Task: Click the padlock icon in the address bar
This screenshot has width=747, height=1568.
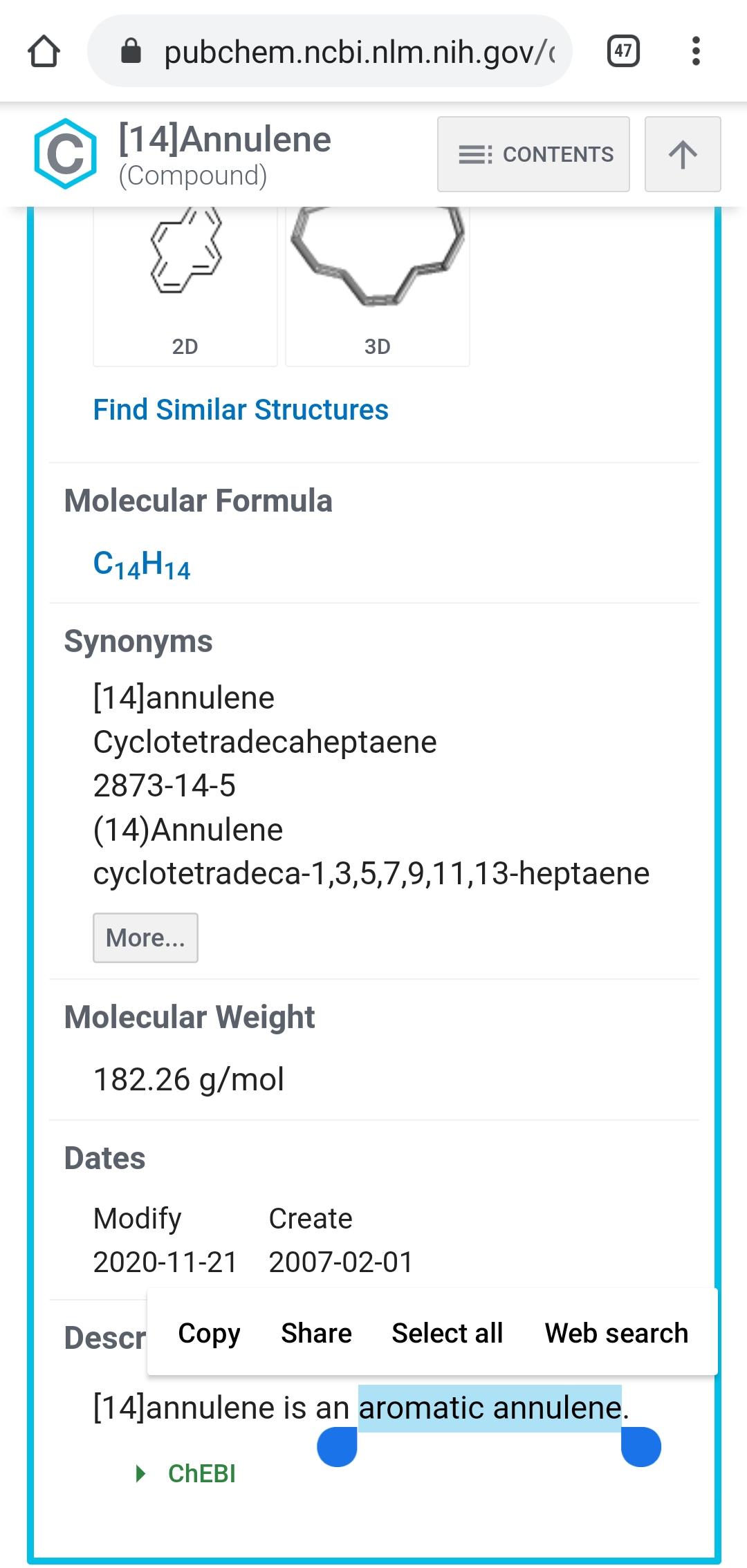Action: pyautogui.click(x=131, y=50)
